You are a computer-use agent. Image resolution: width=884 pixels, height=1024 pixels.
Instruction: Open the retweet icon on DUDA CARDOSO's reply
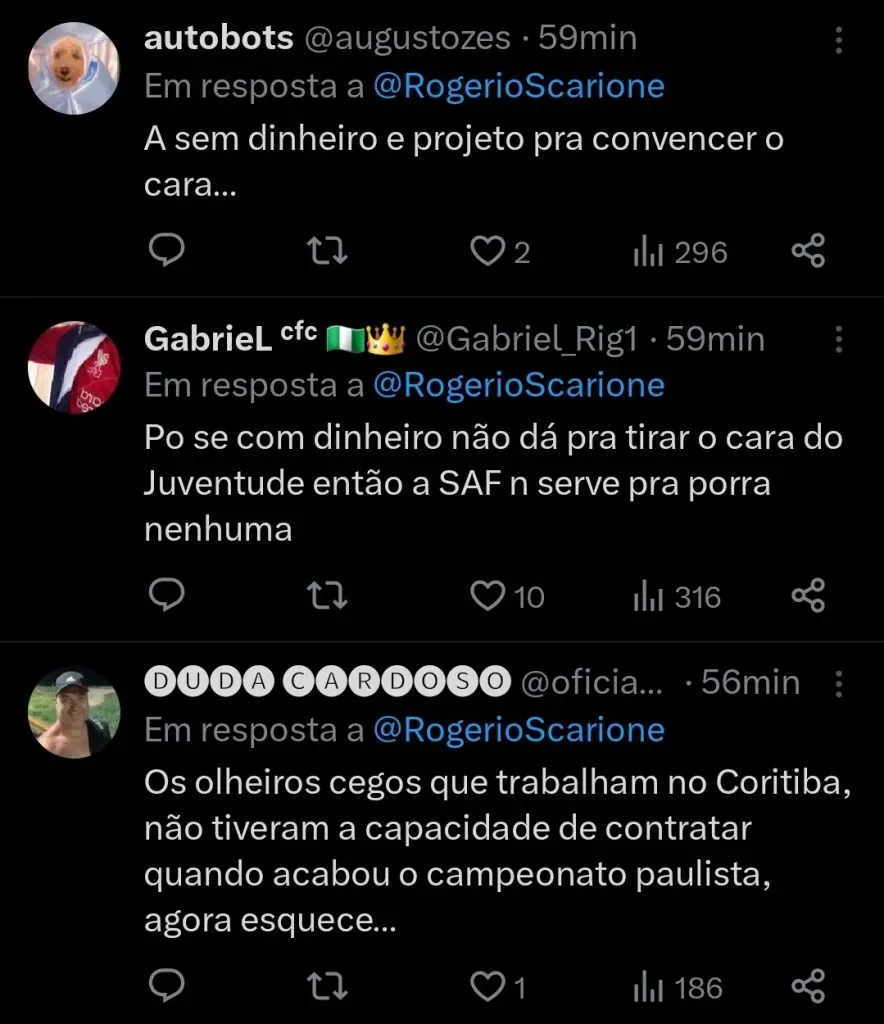pyautogui.click(x=325, y=988)
